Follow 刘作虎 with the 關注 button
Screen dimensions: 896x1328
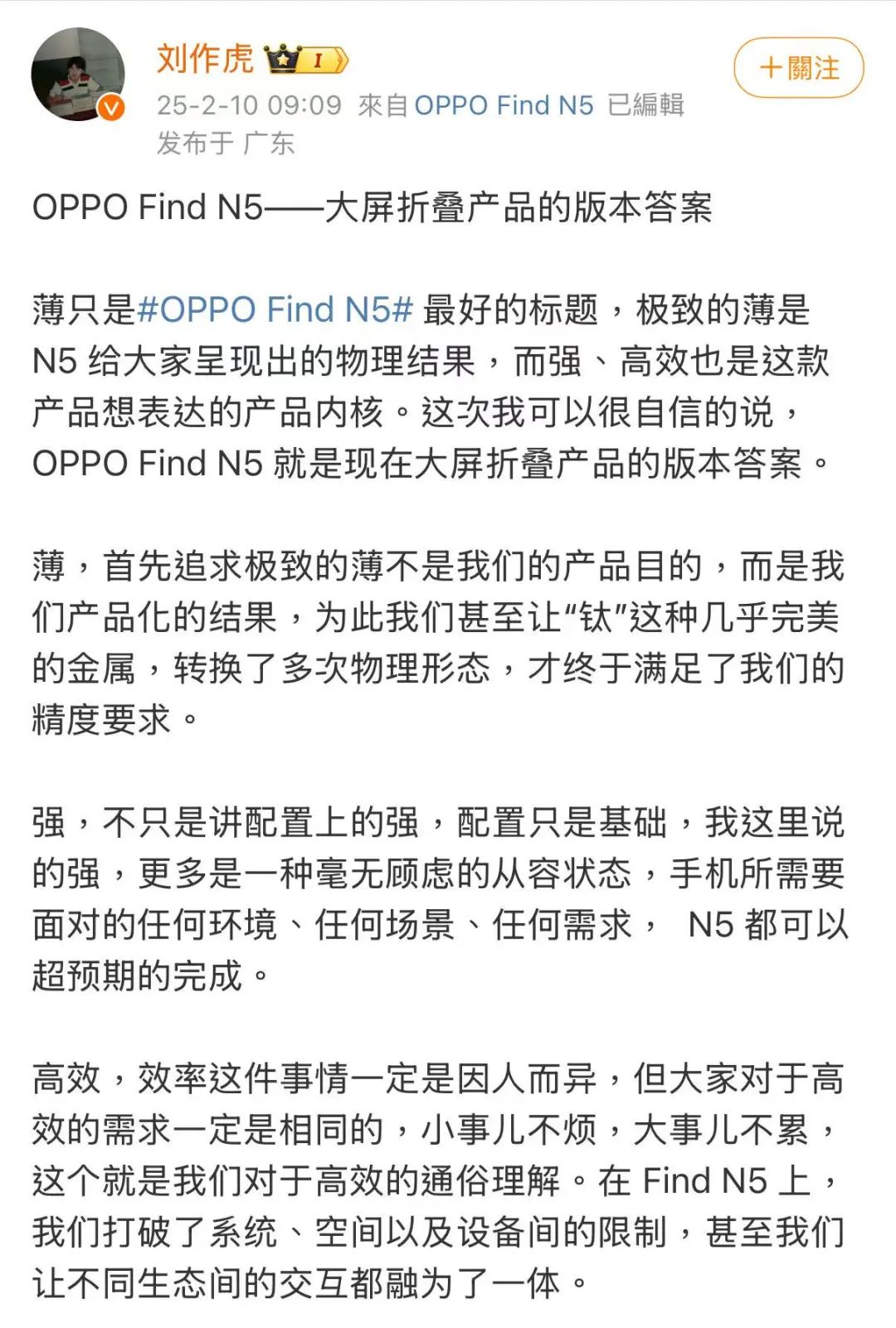click(798, 68)
